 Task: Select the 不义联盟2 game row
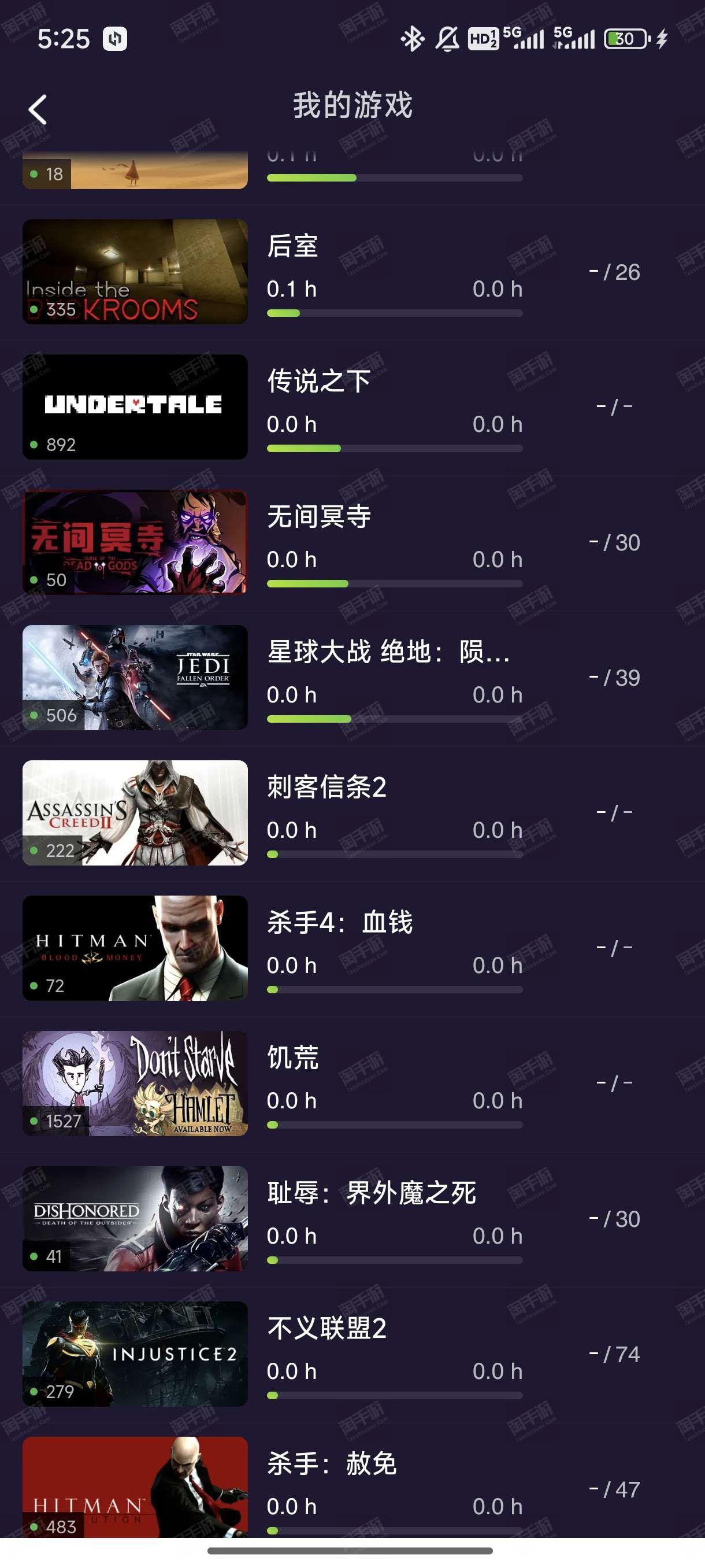click(352, 1353)
